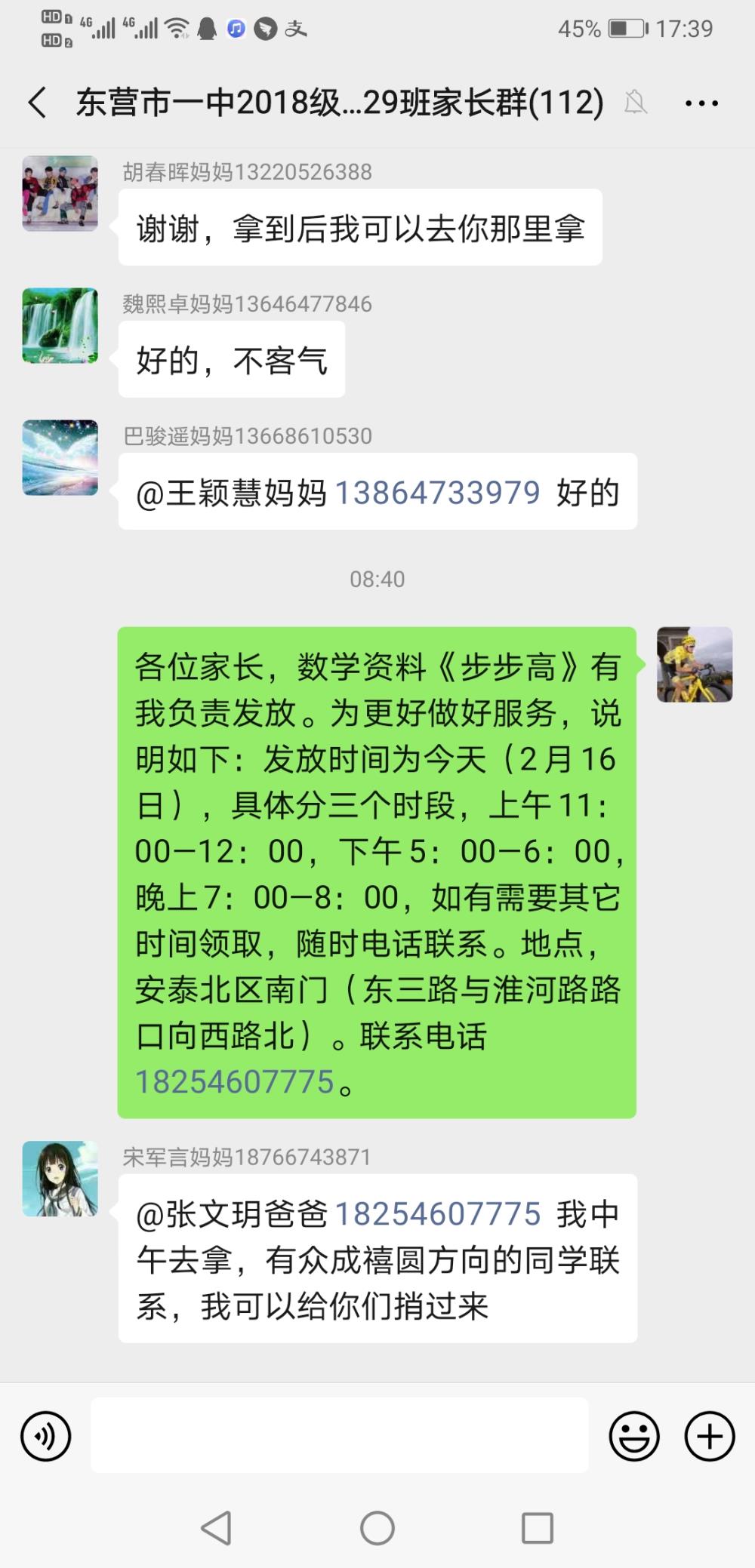Screen dimensions: 755x1568
Task: Tap 18254607775 in 宋军言妈妈's reply
Action: coord(437,1214)
